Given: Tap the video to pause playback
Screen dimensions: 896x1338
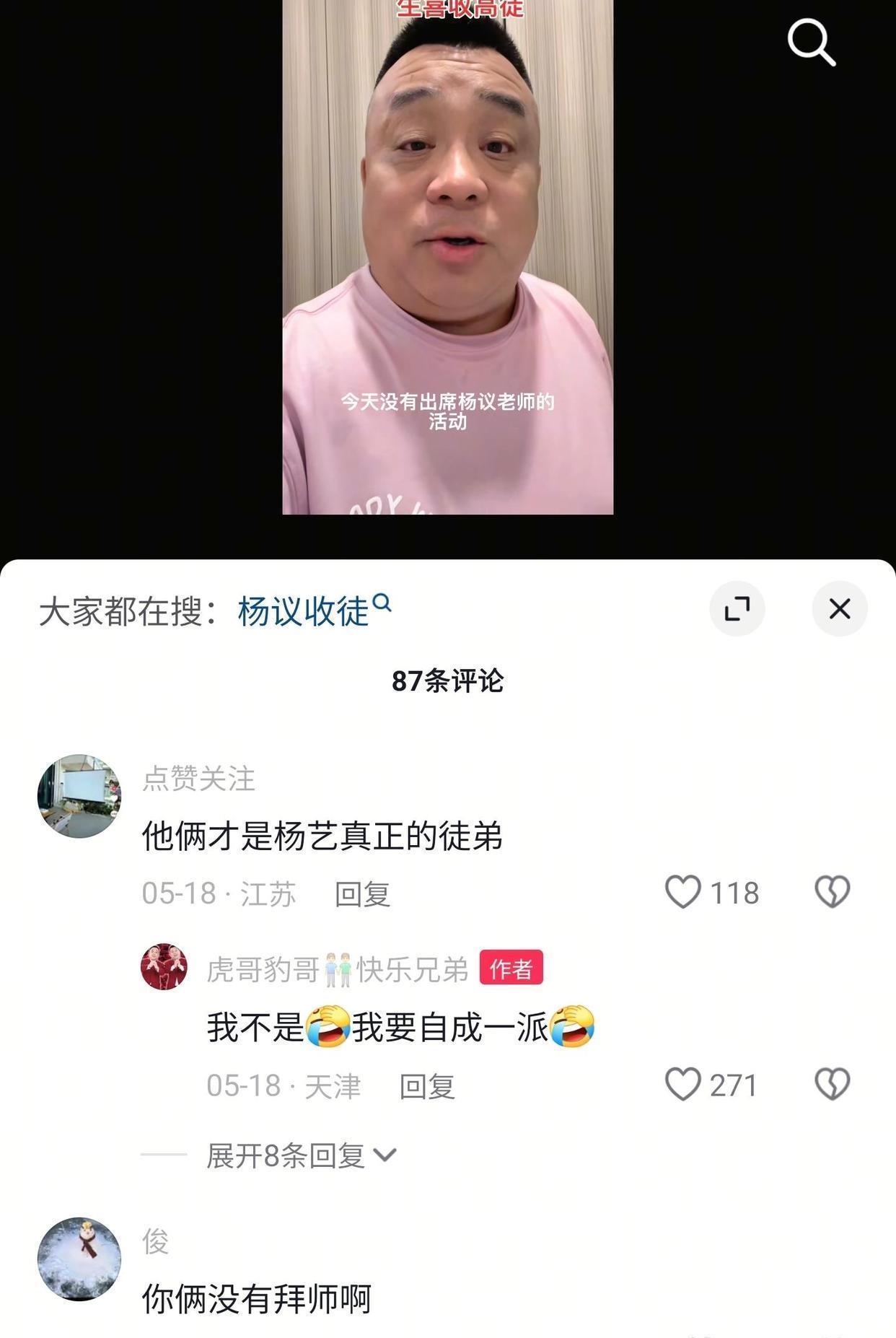Looking at the screenshot, I should [x=447, y=260].
